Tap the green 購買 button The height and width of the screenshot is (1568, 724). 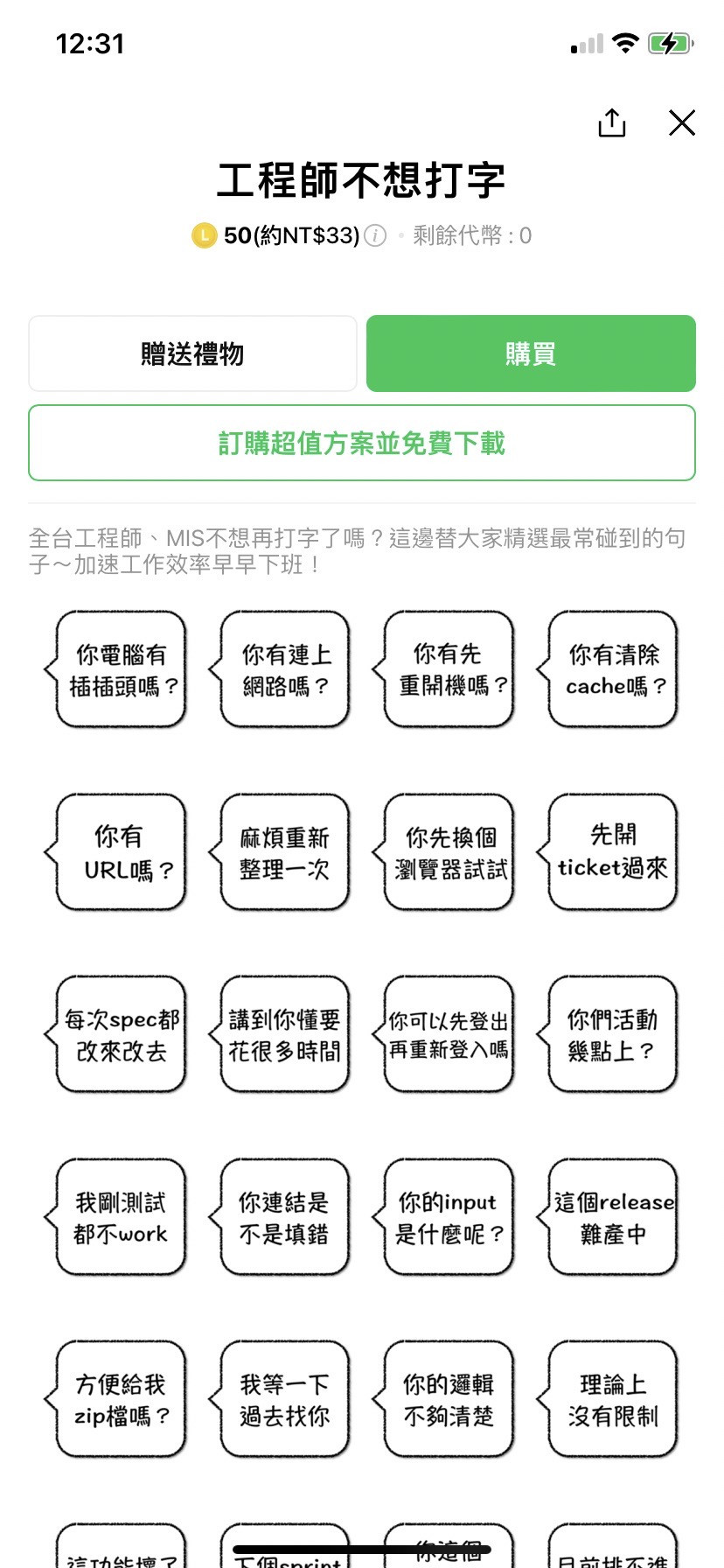pos(531,353)
